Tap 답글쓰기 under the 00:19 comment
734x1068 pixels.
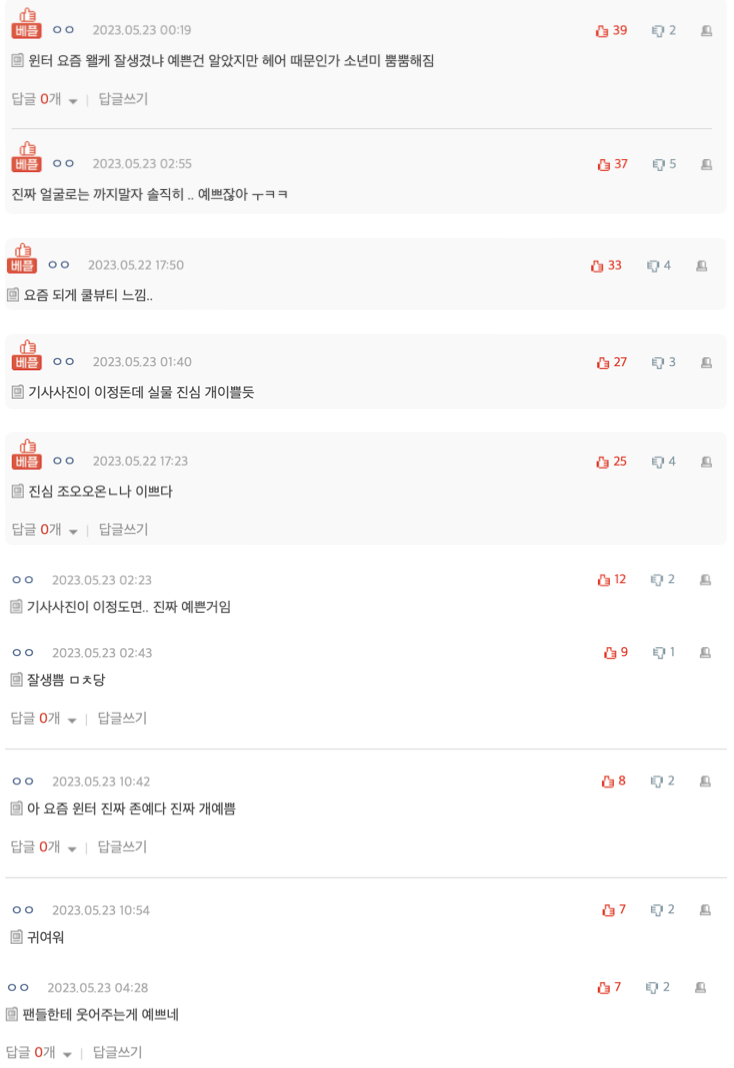pyautogui.click(x=123, y=99)
